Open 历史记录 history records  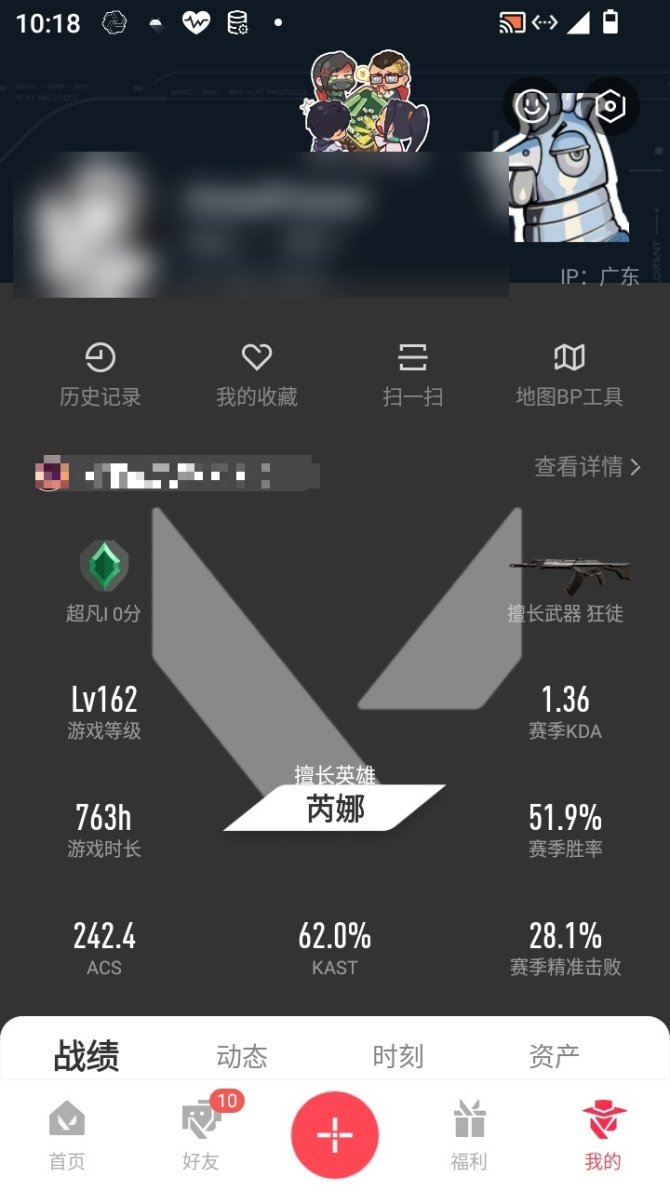pyautogui.click(x=100, y=374)
